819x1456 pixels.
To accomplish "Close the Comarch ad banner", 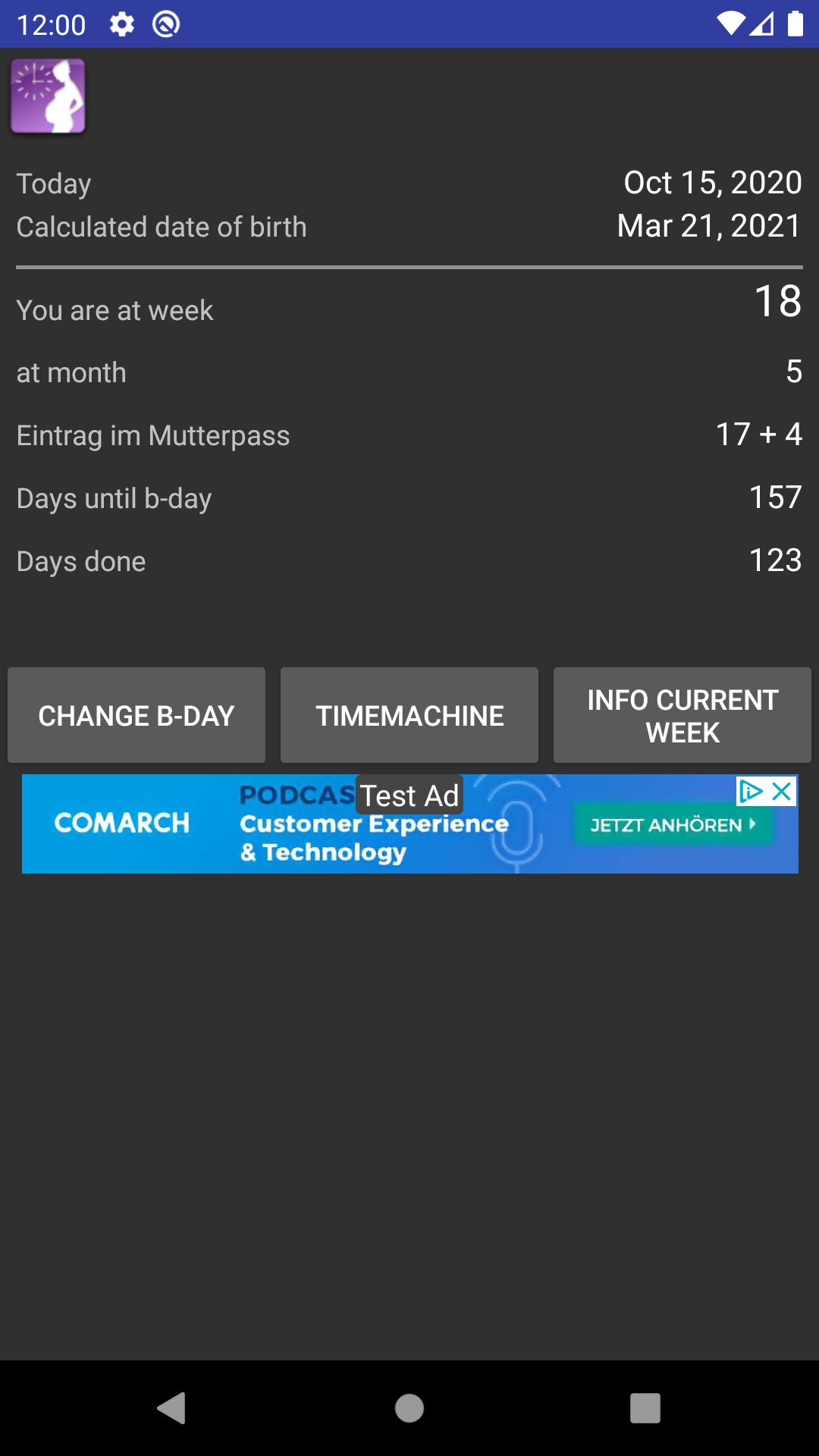I will 782,792.
